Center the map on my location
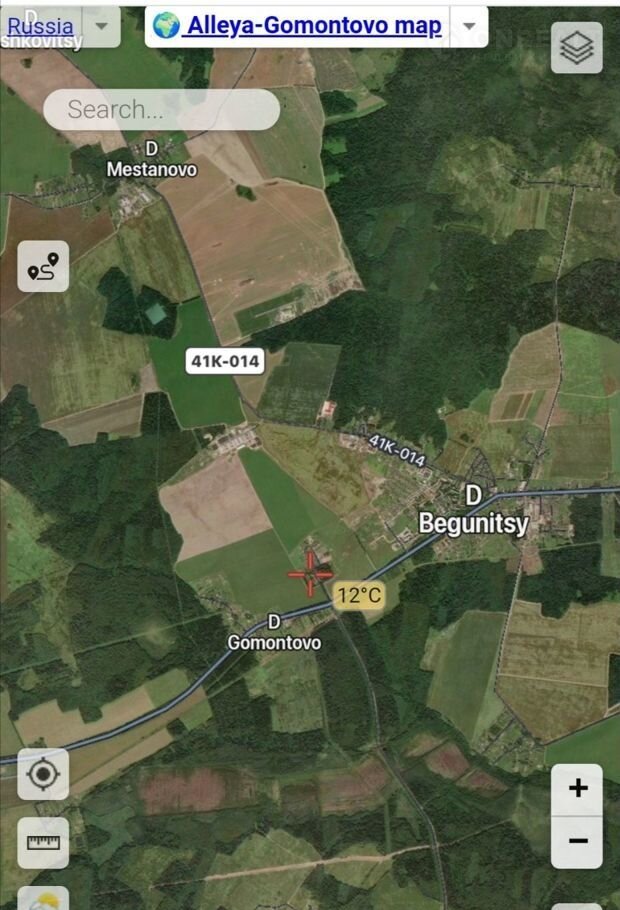The image size is (620, 910). tap(43, 774)
